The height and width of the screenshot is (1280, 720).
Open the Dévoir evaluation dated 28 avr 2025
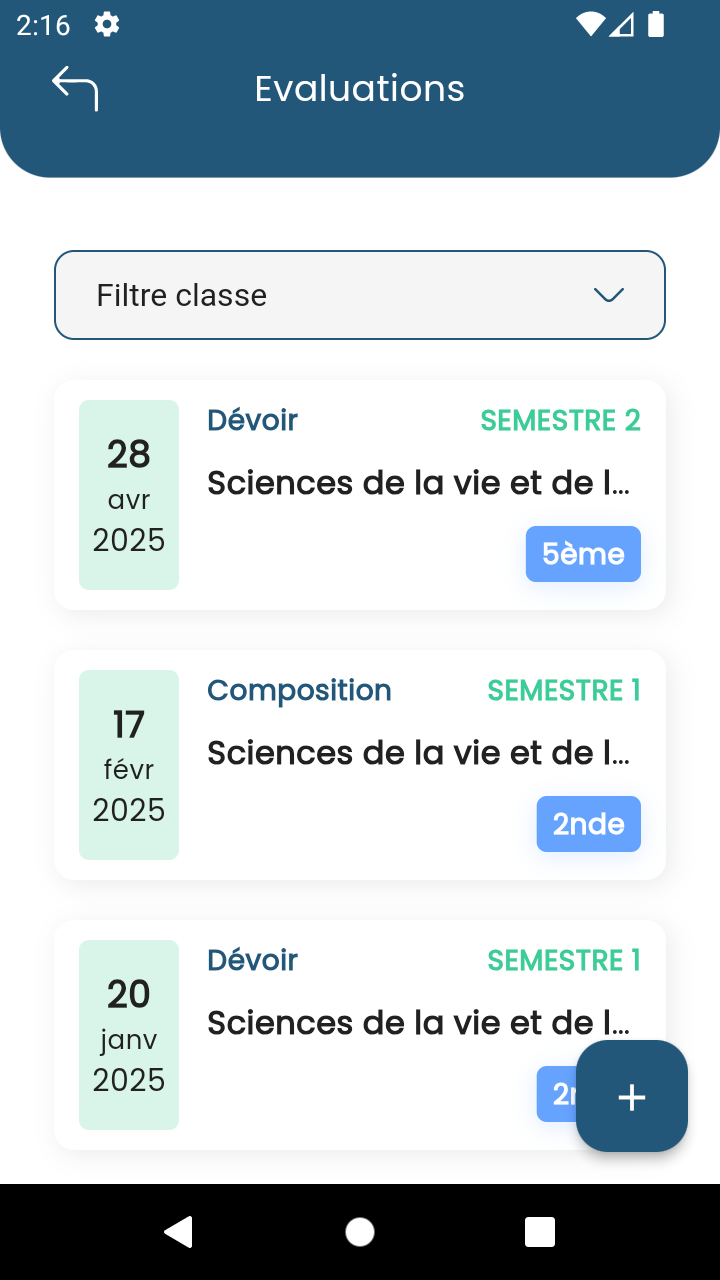360,494
